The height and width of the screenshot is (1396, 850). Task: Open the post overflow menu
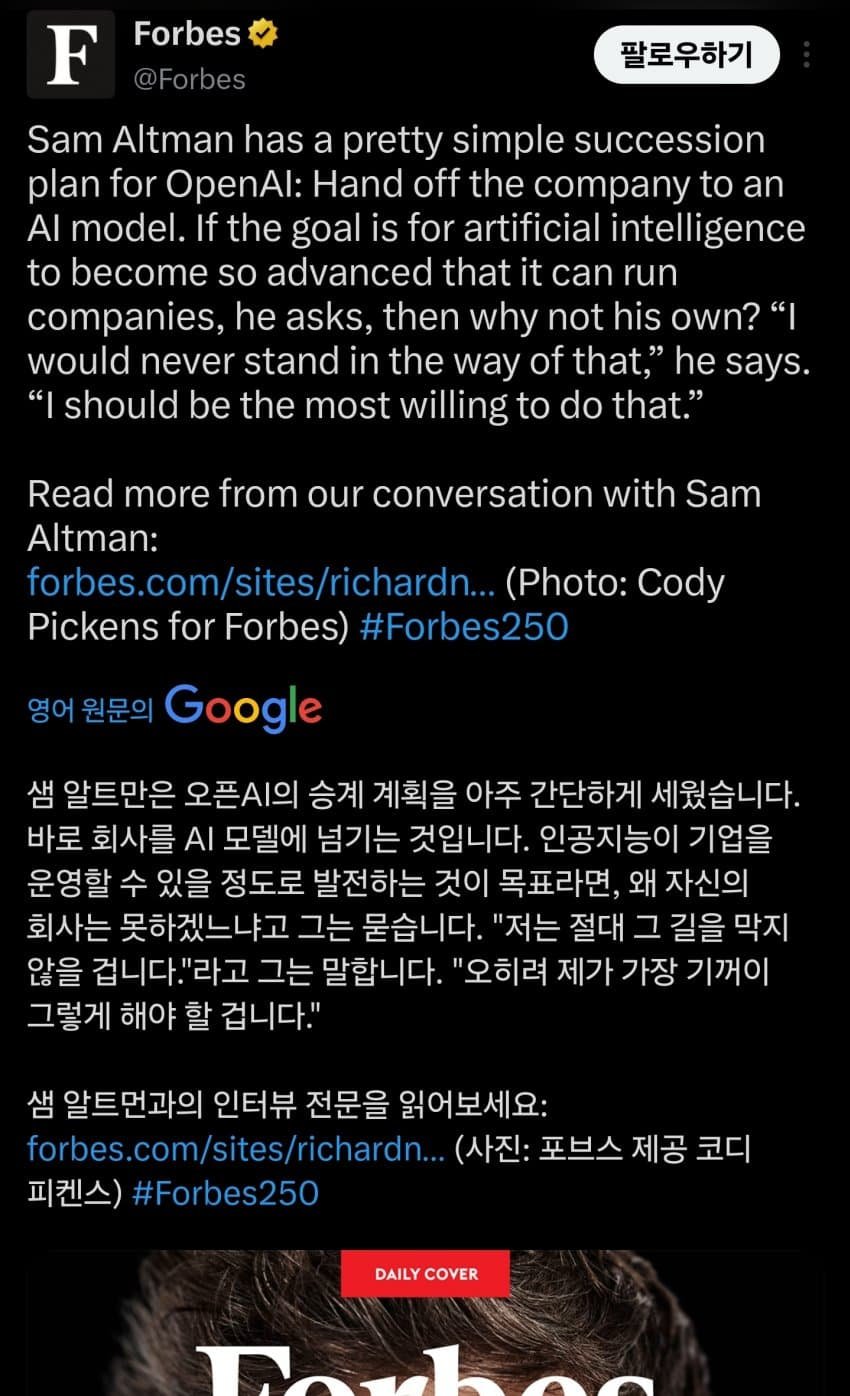(x=806, y=54)
